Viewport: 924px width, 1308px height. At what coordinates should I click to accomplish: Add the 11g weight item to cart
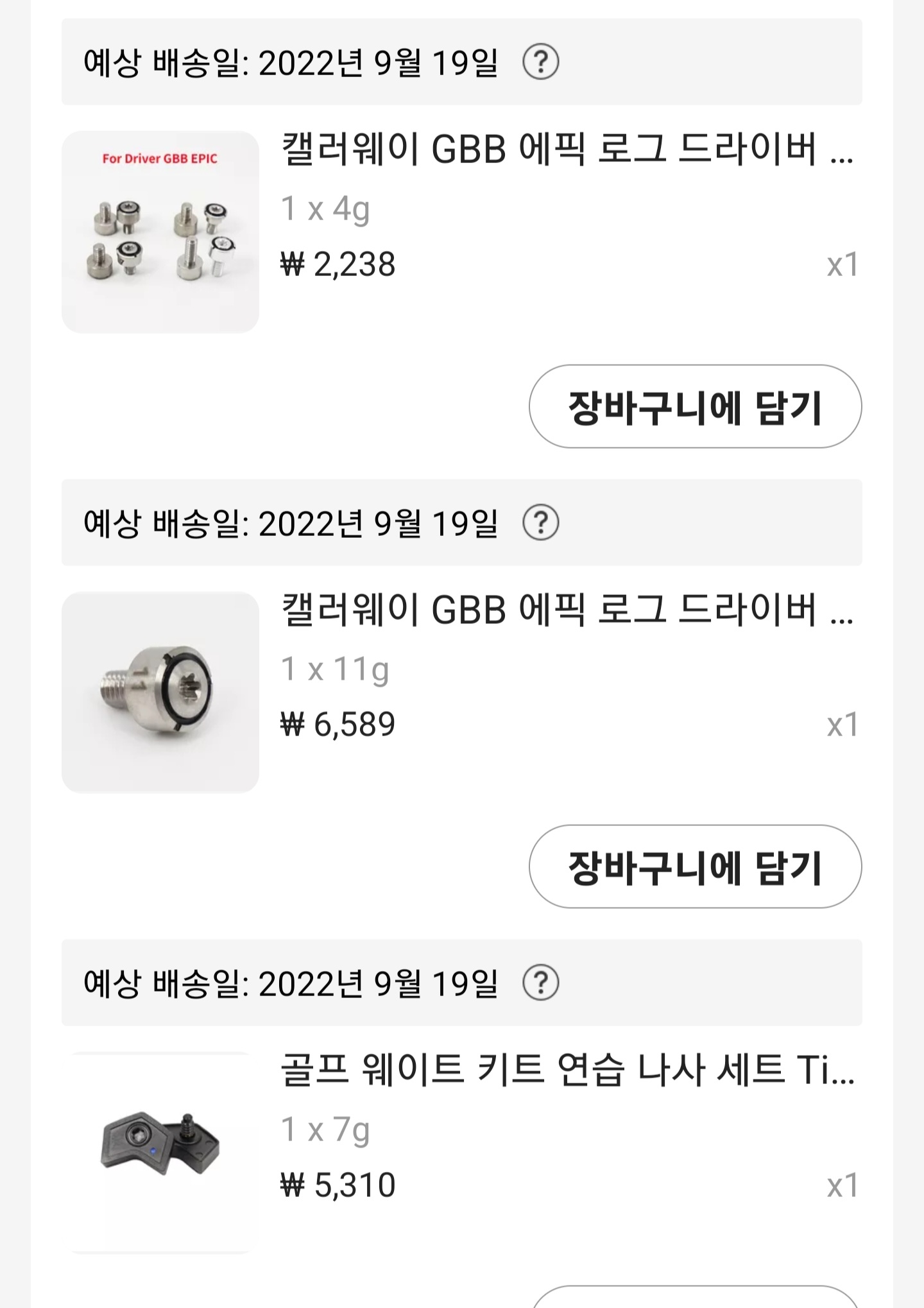pyautogui.click(x=695, y=867)
